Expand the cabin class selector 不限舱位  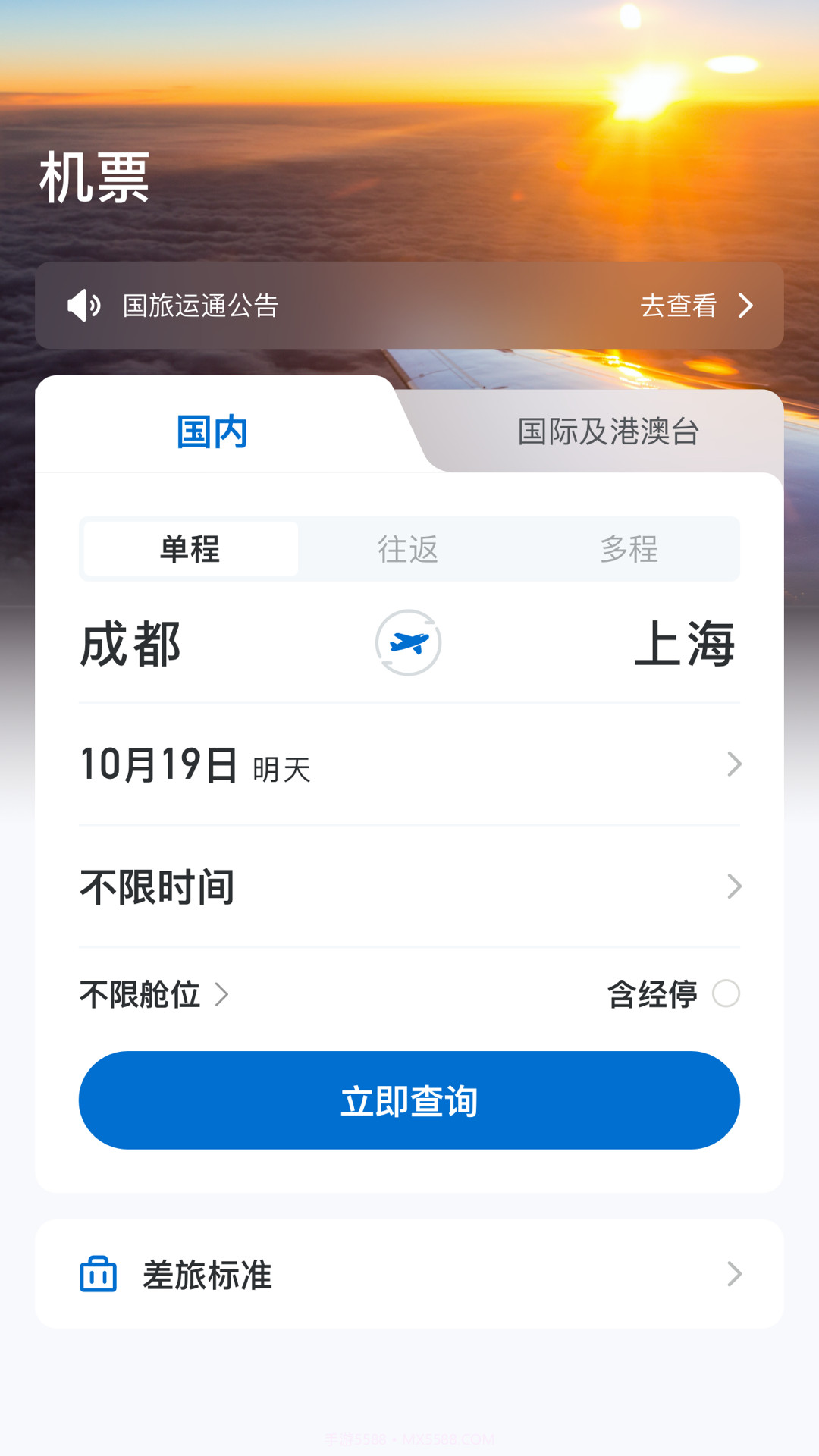(140, 994)
